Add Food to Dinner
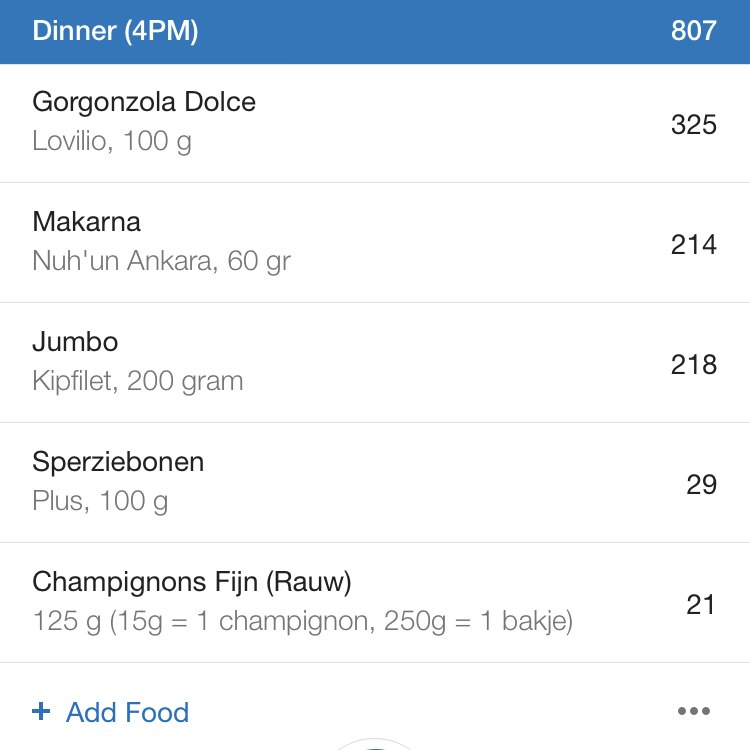Viewport: 750px width, 750px height. pyautogui.click(x=111, y=712)
